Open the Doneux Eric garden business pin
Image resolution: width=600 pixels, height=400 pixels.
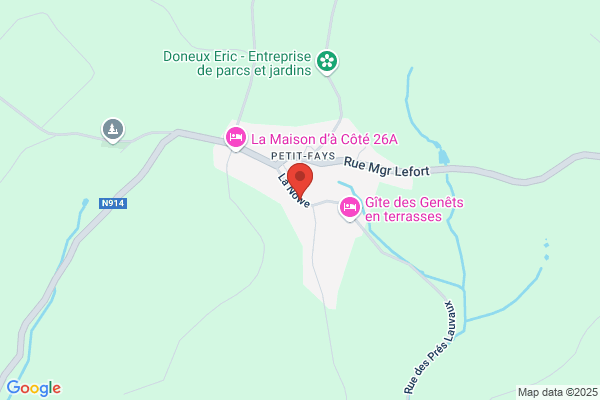pyautogui.click(x=327, y=62)
